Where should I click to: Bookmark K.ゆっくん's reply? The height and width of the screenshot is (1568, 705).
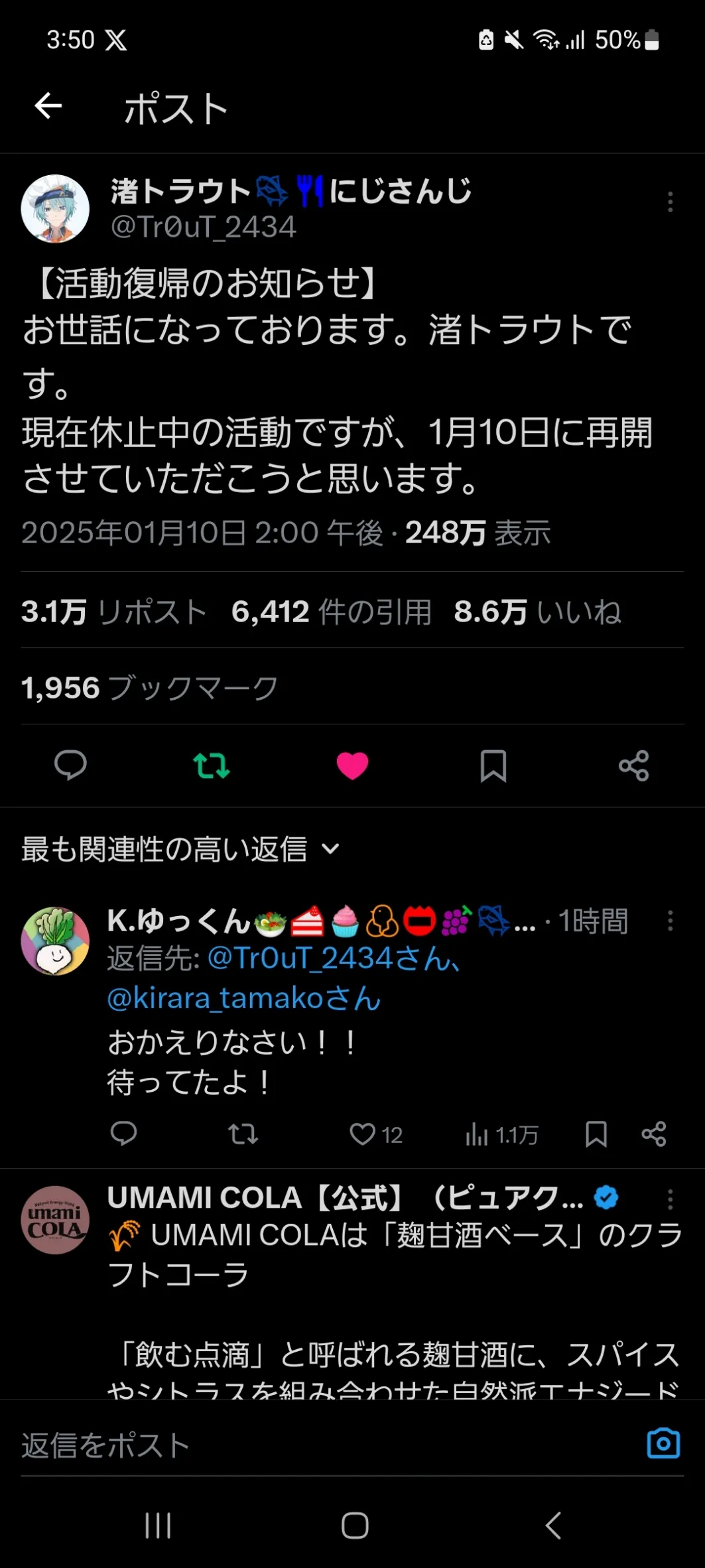click(596, 1134)
